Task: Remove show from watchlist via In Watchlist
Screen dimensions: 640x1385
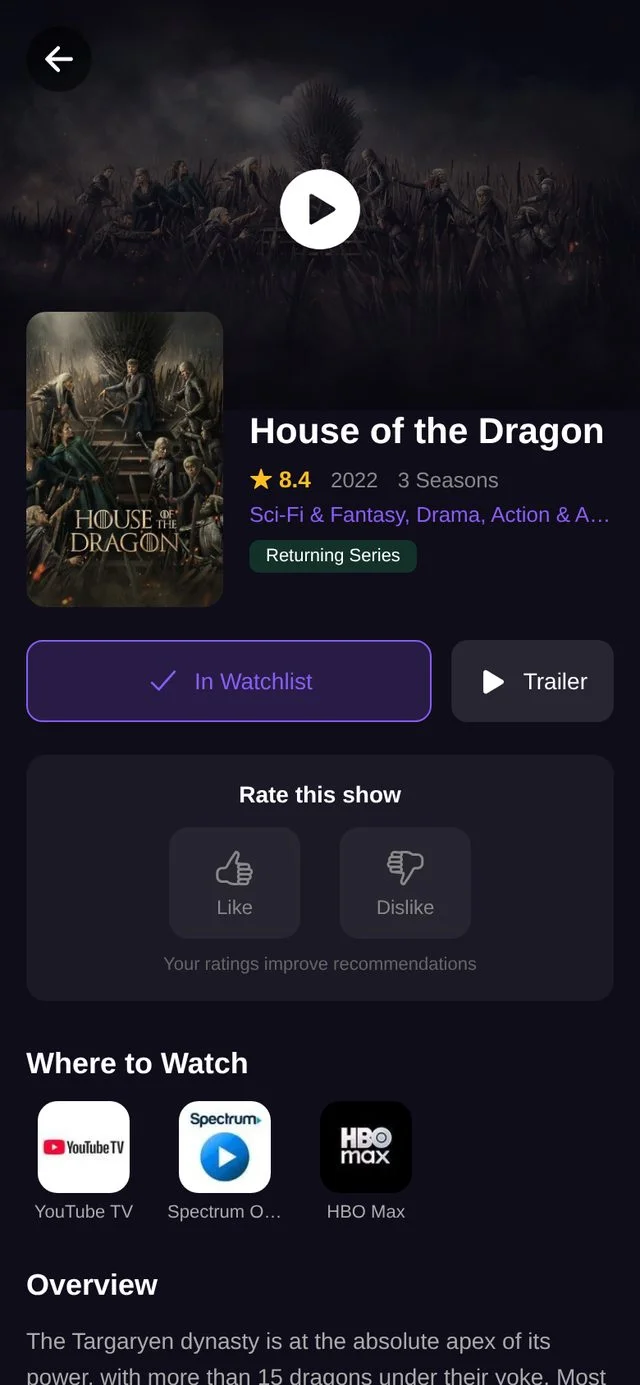Action: [x=229, y=681]
